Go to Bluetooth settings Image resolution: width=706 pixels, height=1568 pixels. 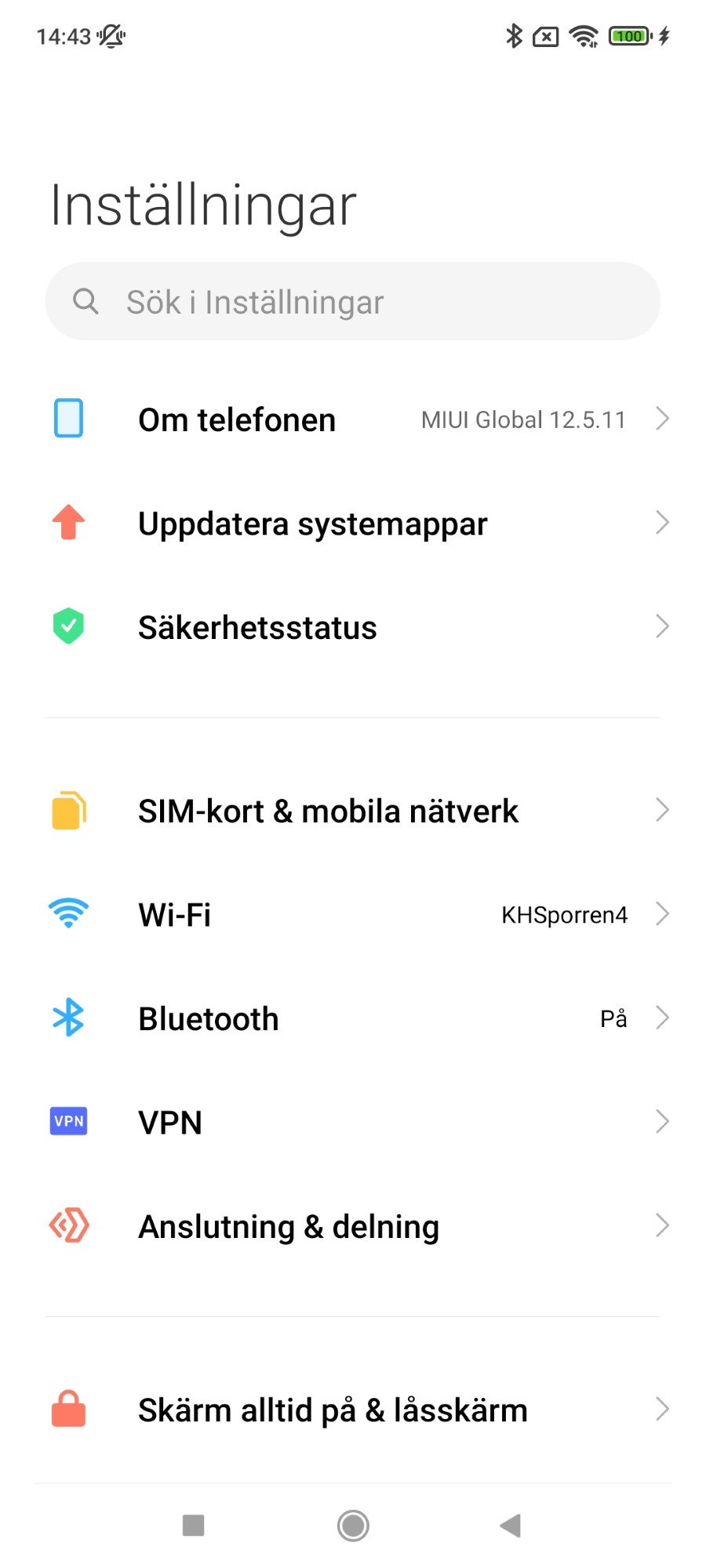click(353, 1018)
